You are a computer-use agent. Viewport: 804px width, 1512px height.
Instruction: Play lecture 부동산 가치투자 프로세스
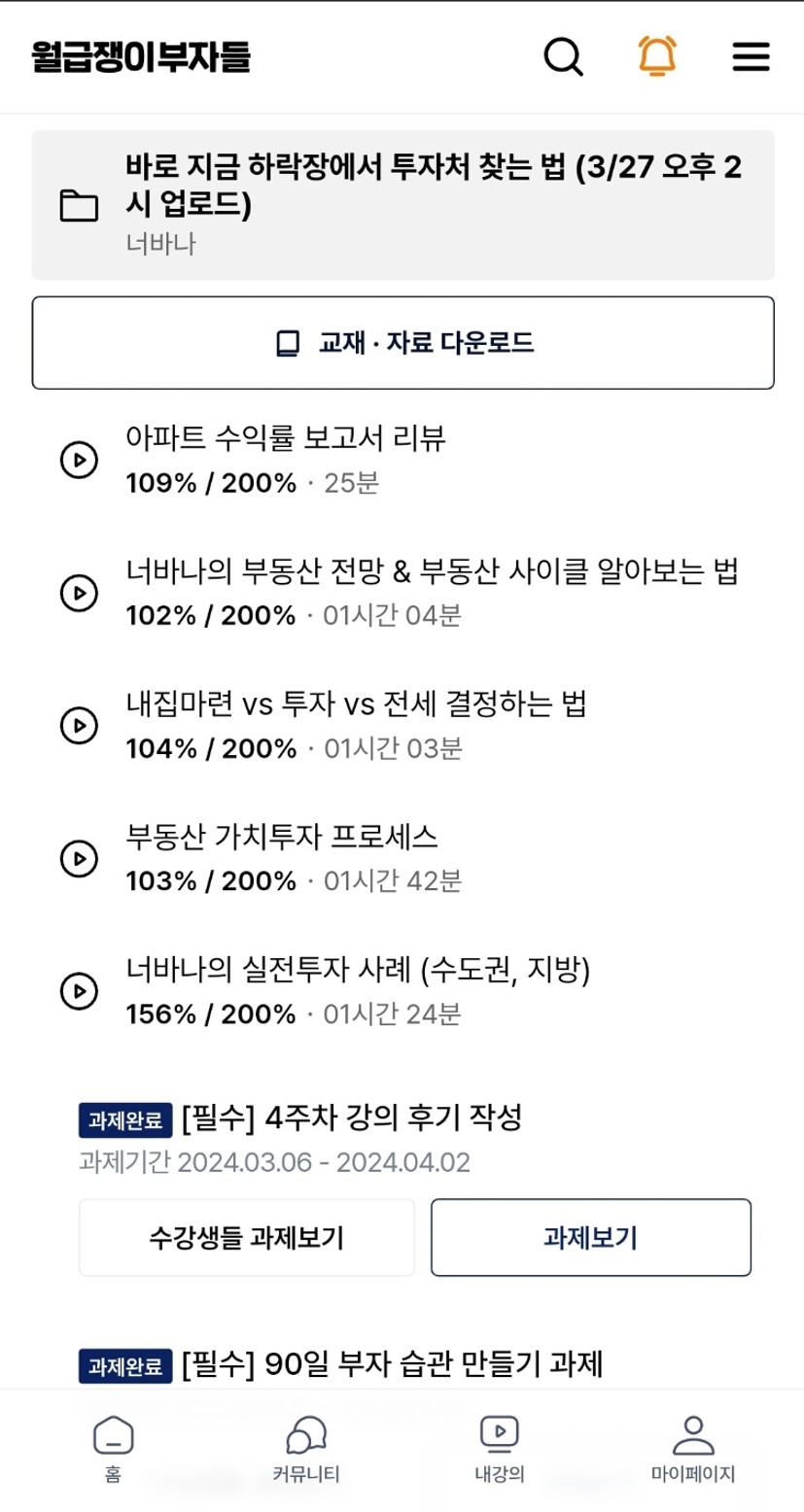coord(402,858)
